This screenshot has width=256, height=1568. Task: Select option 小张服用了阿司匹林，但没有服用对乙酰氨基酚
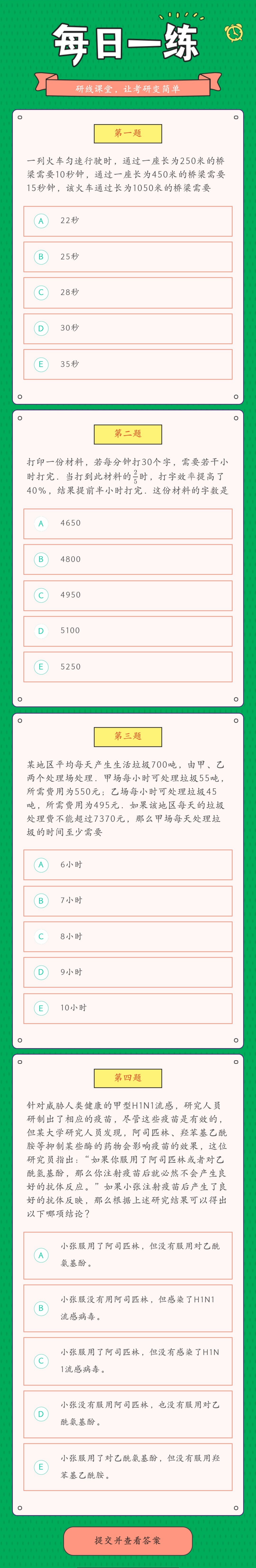pos(128,1255)
